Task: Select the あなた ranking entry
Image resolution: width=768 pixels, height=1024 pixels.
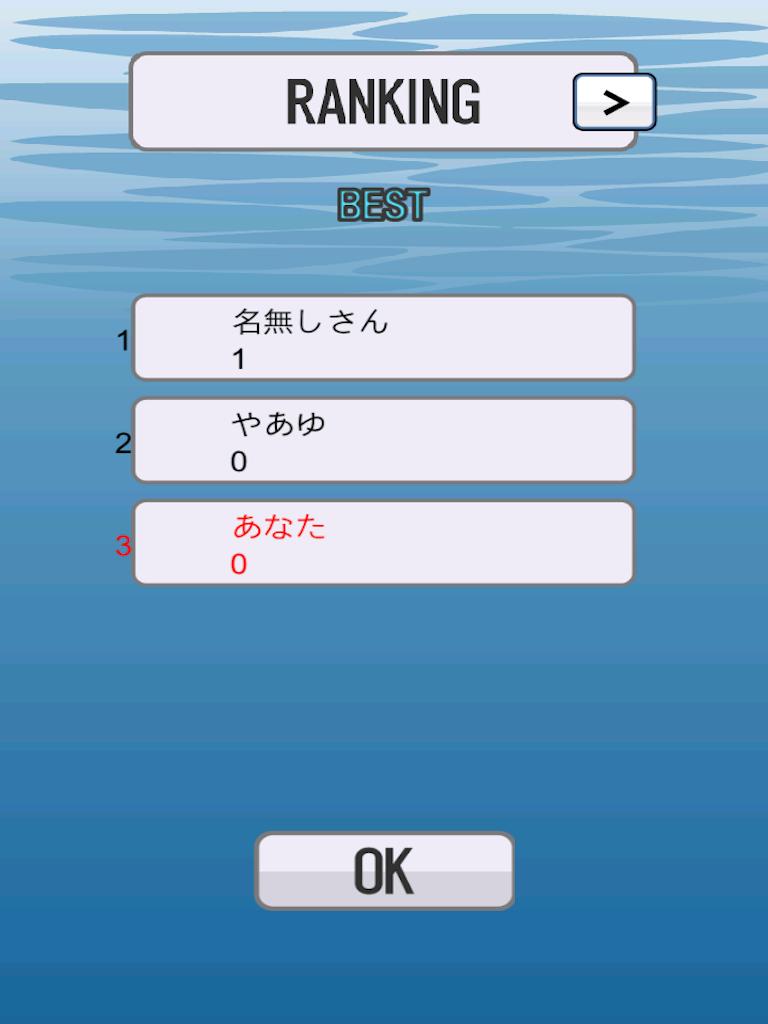Action: [384, 543]
